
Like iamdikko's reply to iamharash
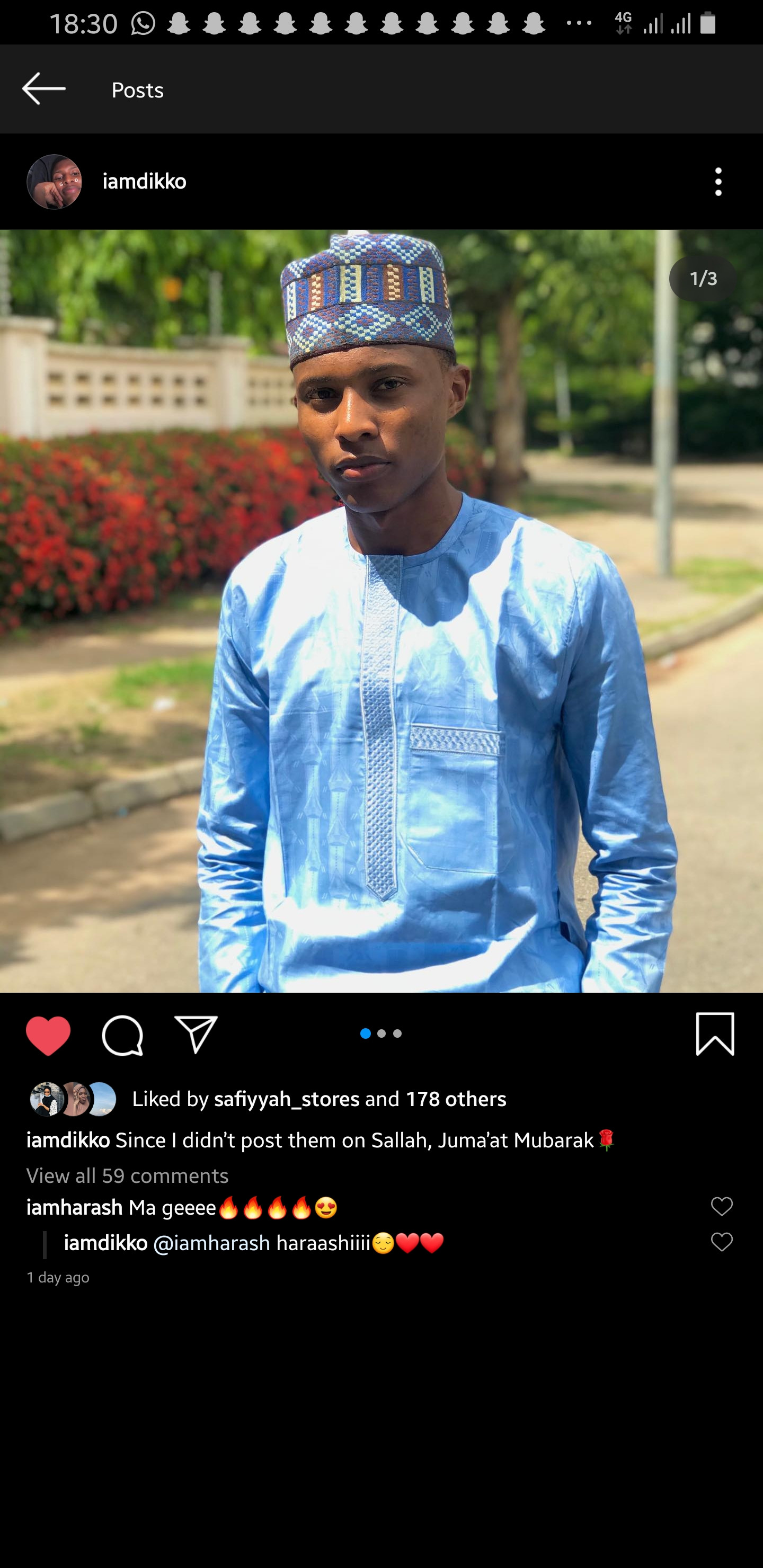pos(722,1242)
